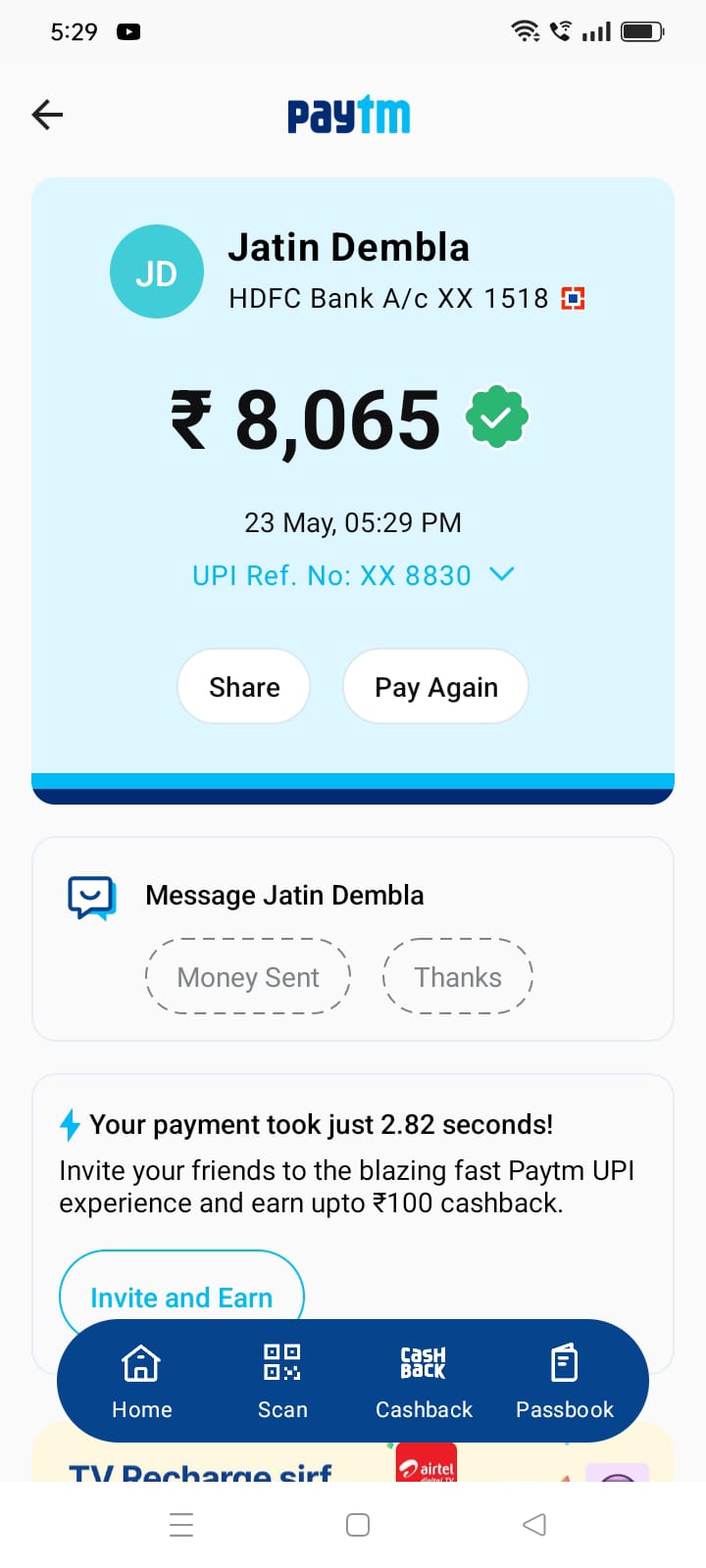706x1568 pixels.
Task: Share this payment receipt
Action: coord(244,687)
